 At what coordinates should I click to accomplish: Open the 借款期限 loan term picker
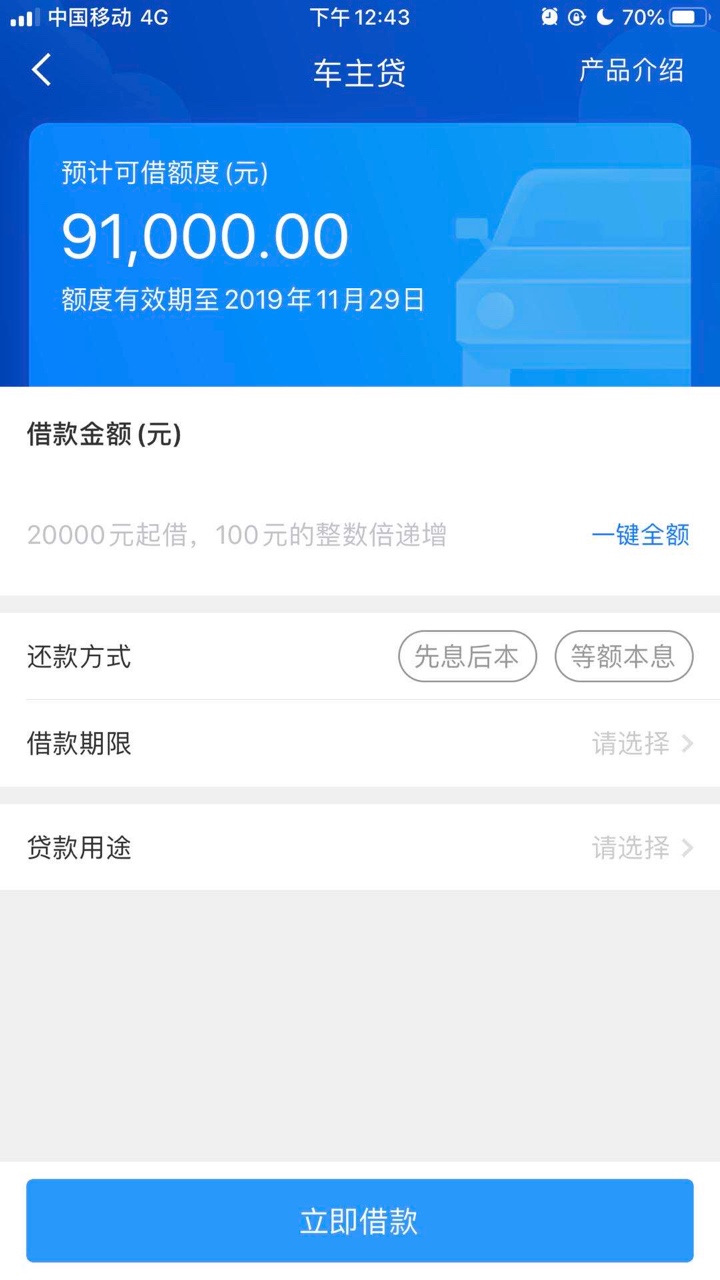pos(360,744)
